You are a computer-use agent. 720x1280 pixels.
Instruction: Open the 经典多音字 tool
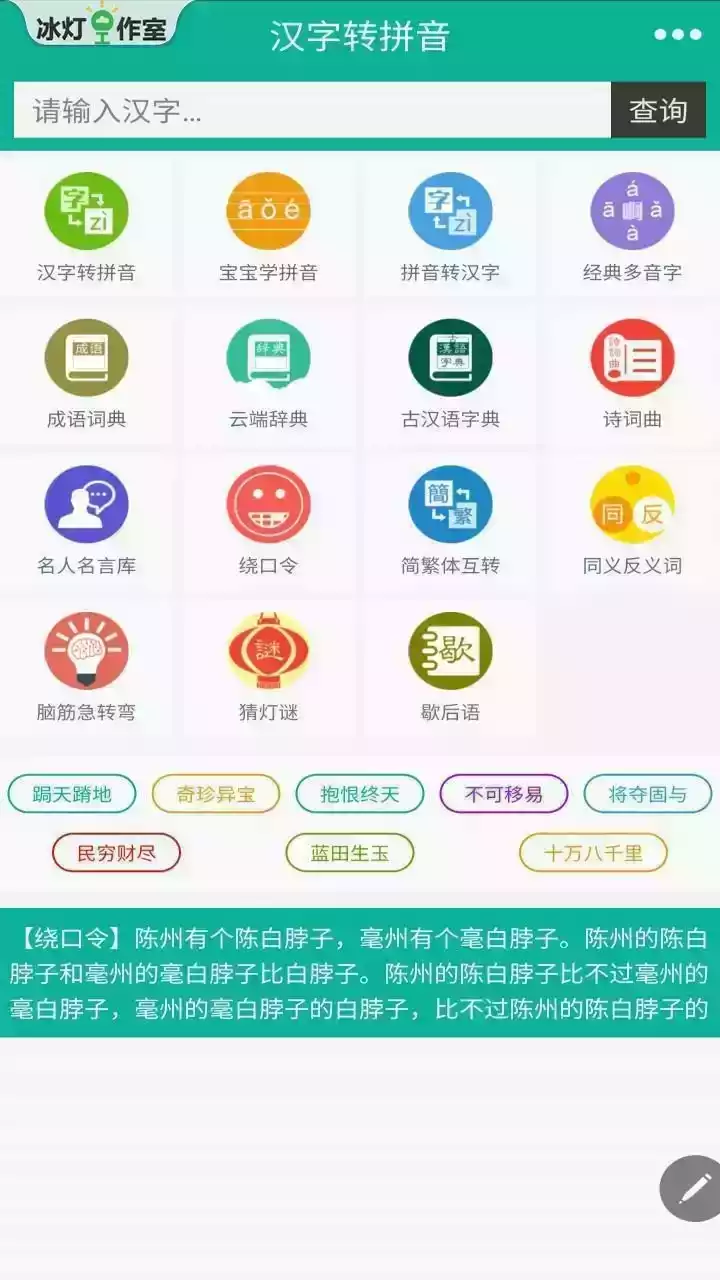click(x=632, y=225)
